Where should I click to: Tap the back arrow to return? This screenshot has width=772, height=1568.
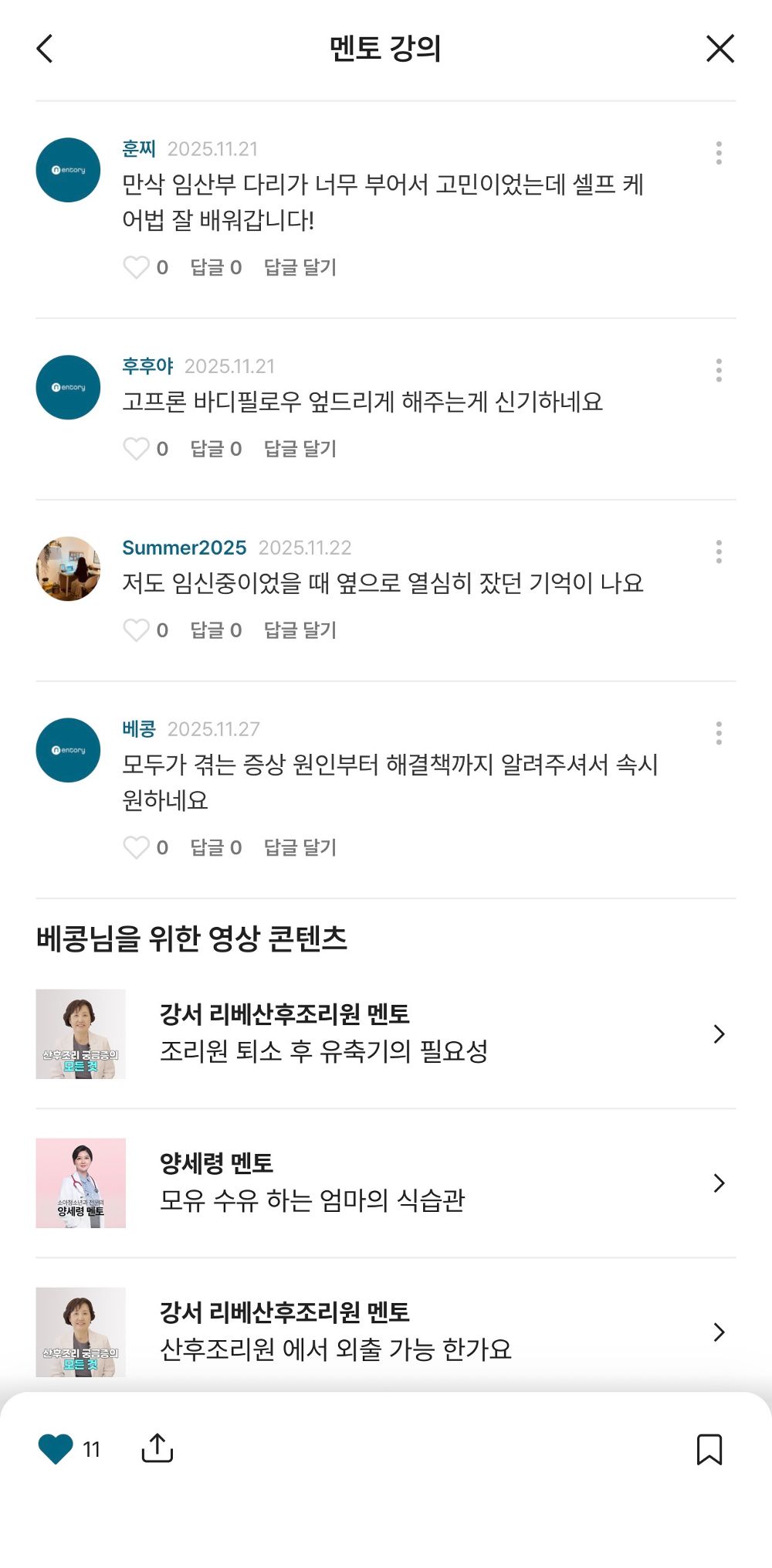click(x=44, y=48)
